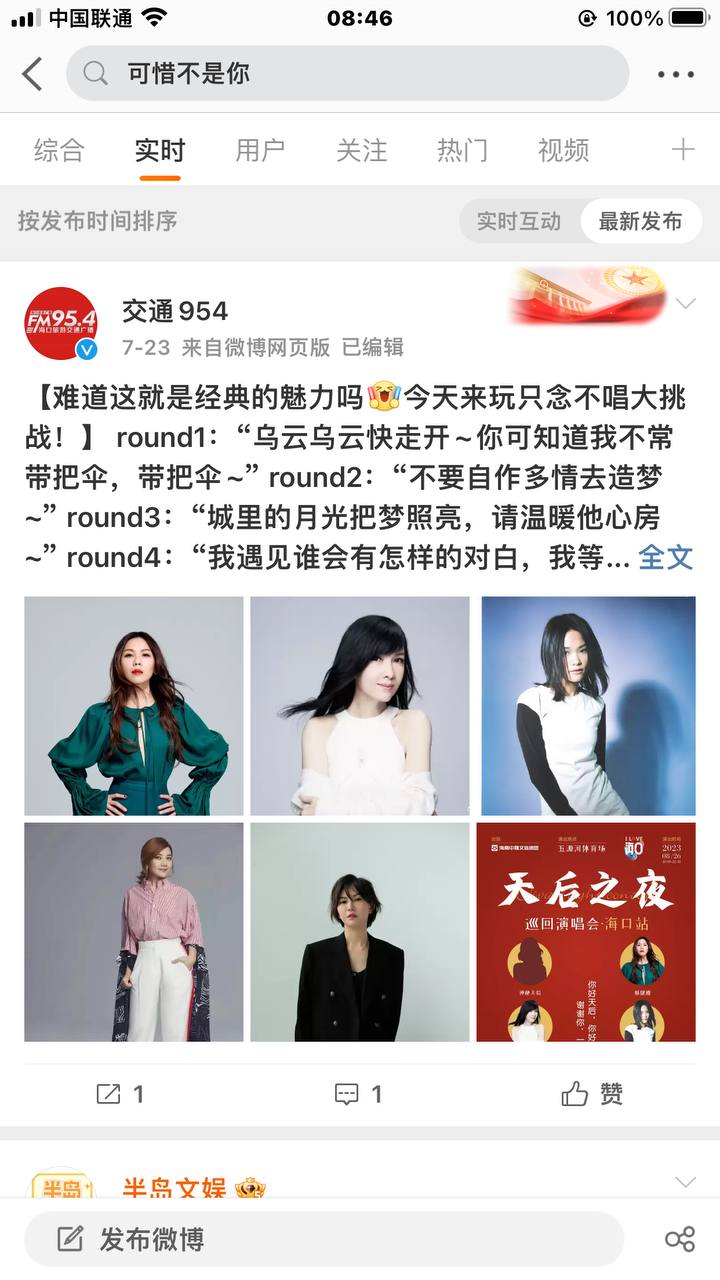Tap 全文 to read the full post

click(665, 557)
